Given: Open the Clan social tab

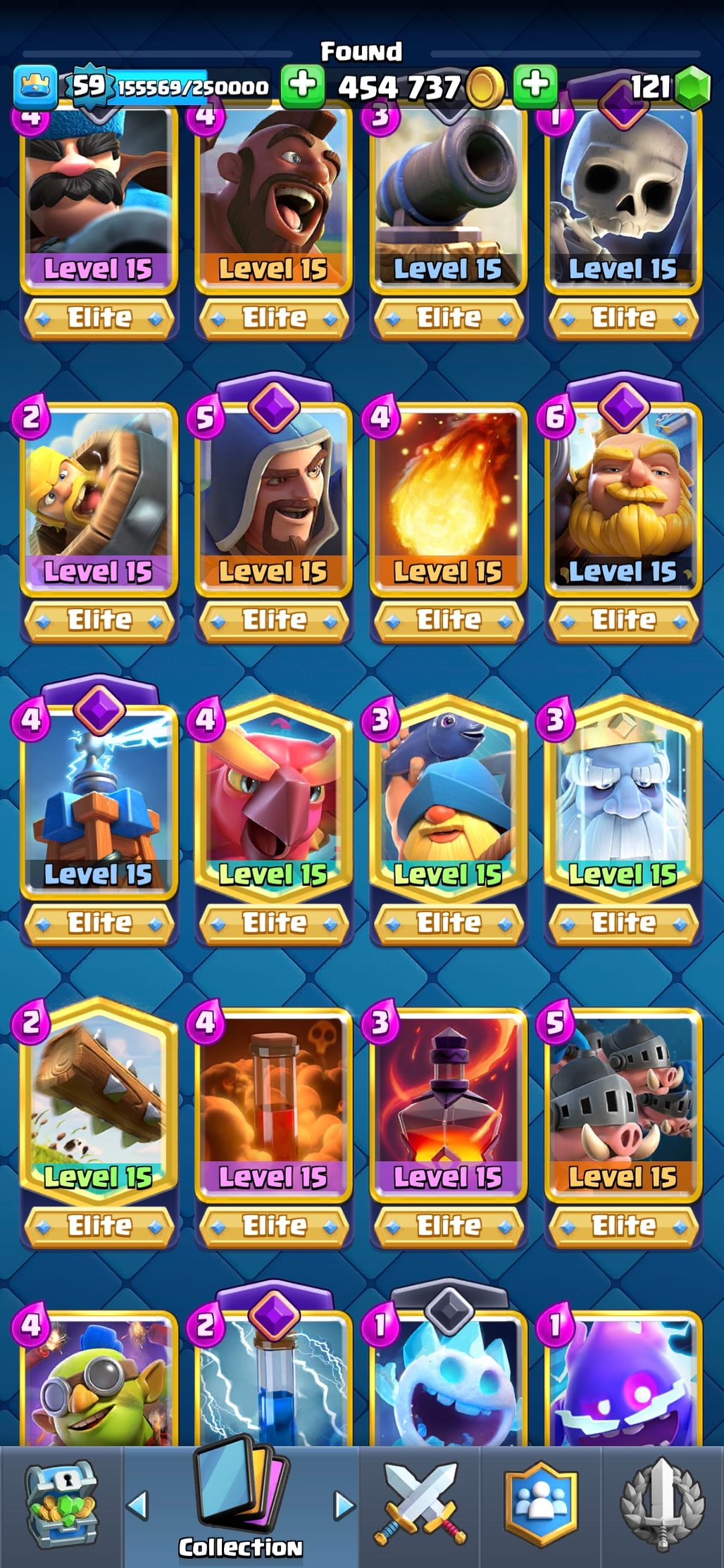Looking at the screenshot, I should 541,1505.
